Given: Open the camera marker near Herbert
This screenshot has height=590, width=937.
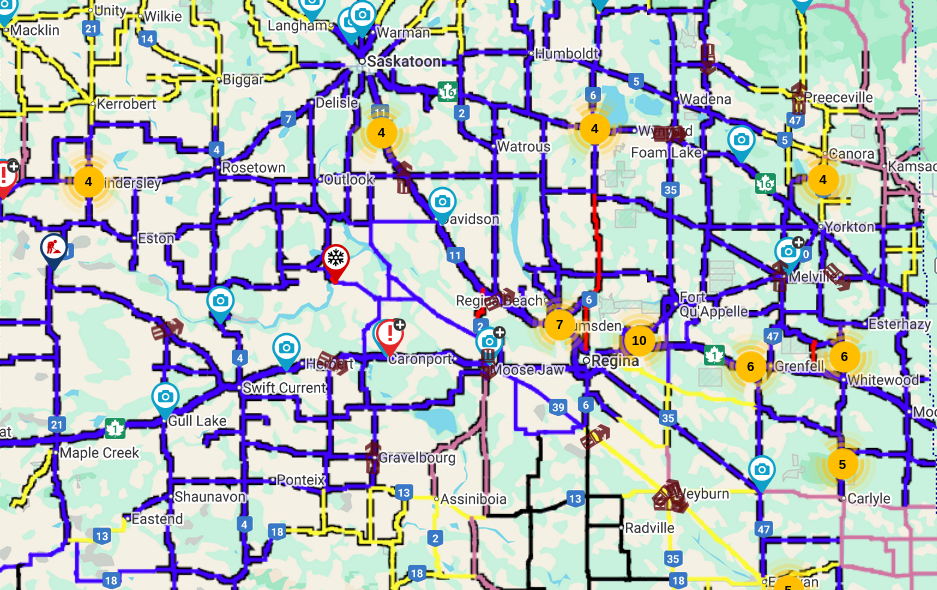Looking at the screenshot, I should 286,347.
